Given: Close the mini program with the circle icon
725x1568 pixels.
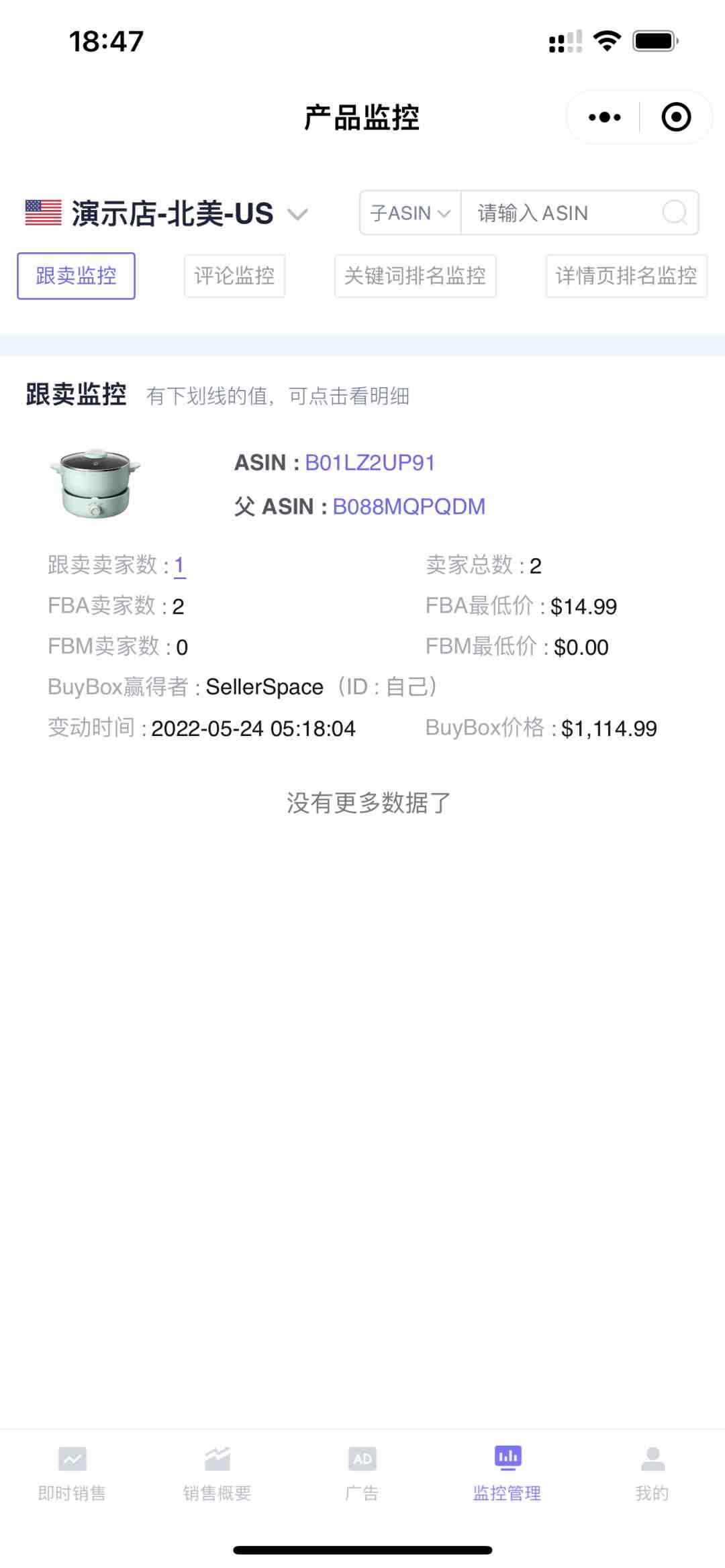Looking at the screenshot, I should [676, 117].
